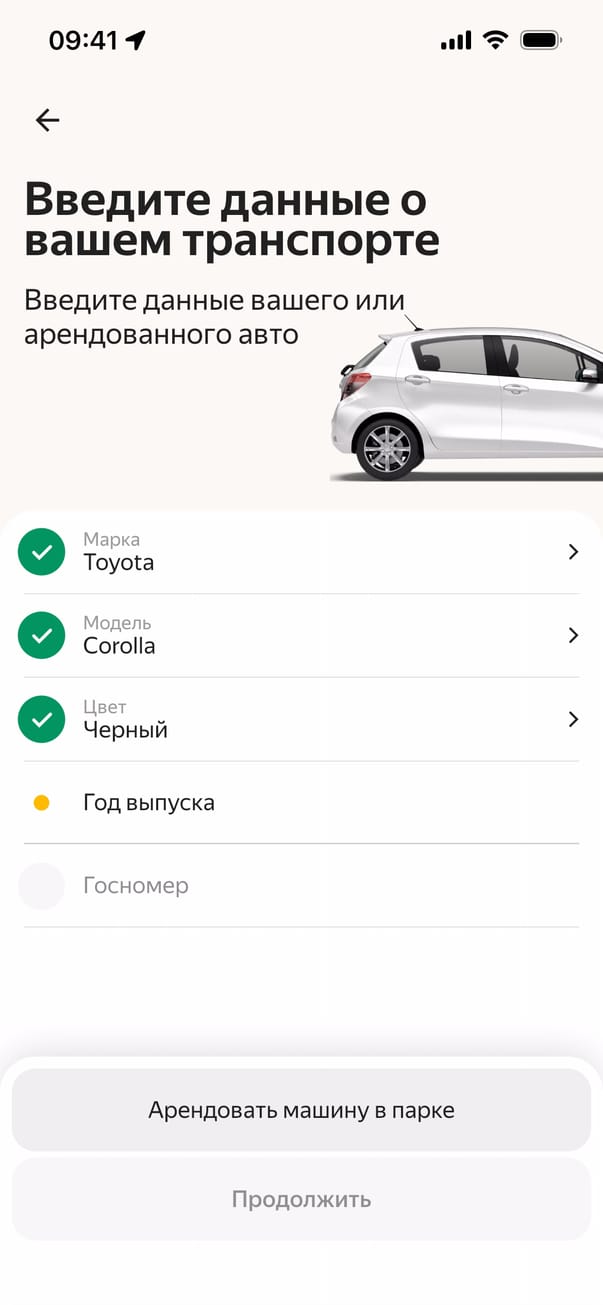The image size is (603, 1305).
Task: Select the Год выпуска field
Action: [x=300, y=803]
